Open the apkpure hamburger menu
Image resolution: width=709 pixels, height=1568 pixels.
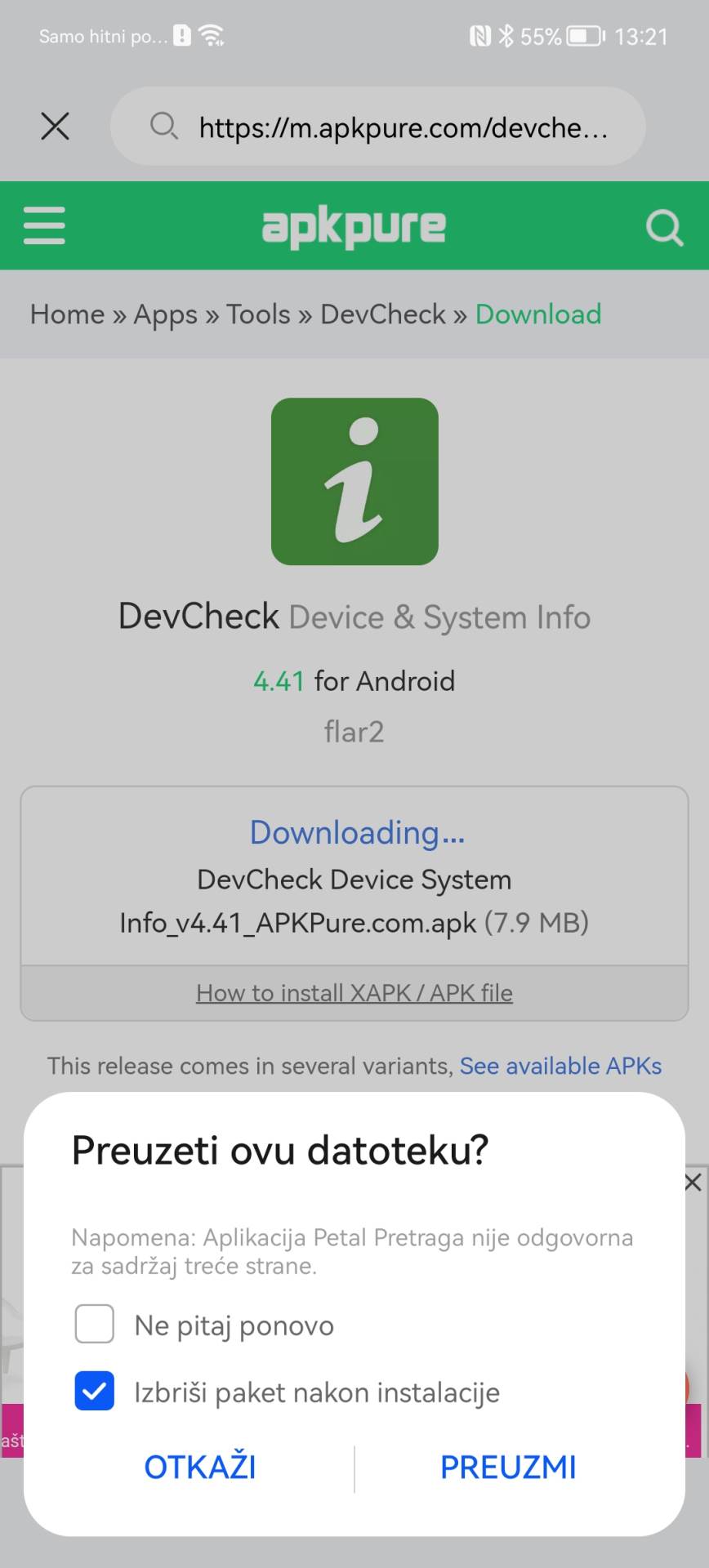[x=44, y=225]
